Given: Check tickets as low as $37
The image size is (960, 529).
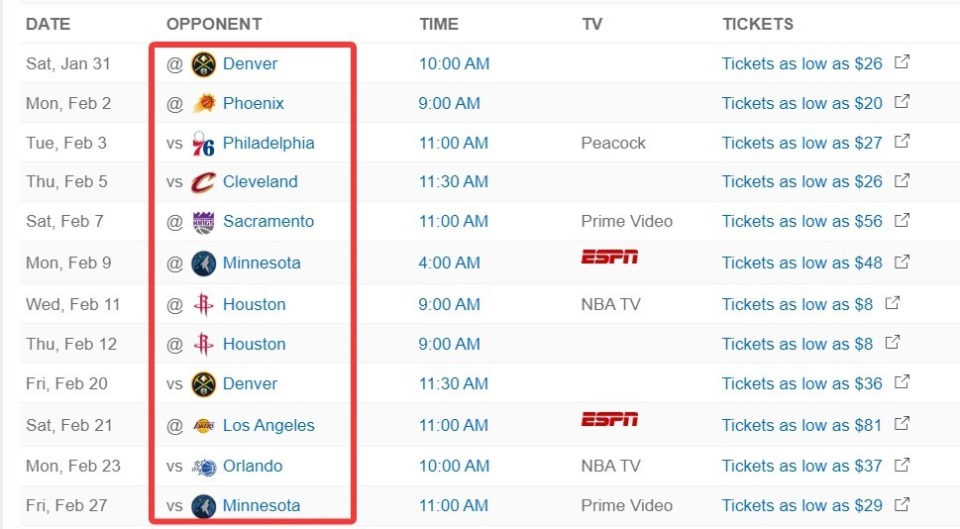Looking at the screenshot, I should [x=802, y=466].
